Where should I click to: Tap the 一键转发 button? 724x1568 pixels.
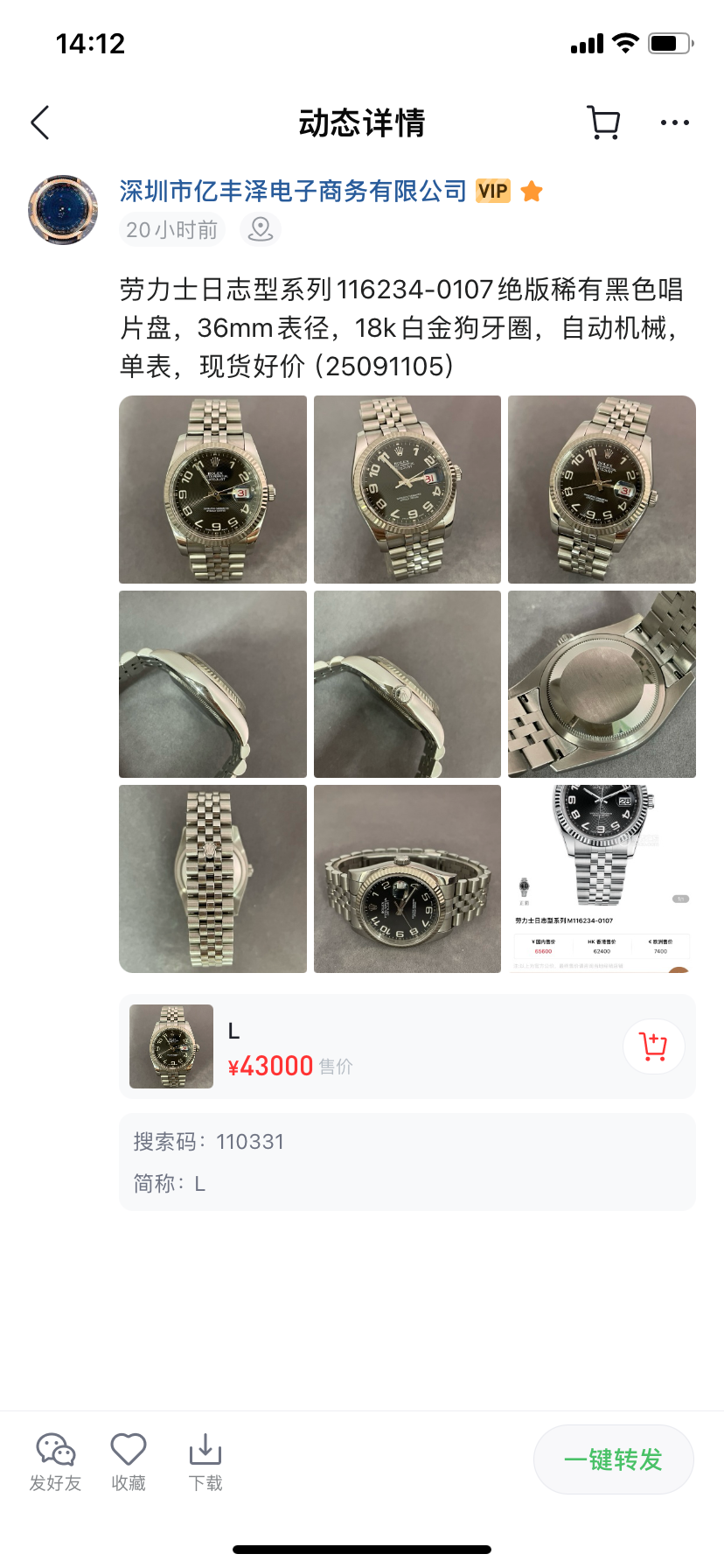(613, 1459)
